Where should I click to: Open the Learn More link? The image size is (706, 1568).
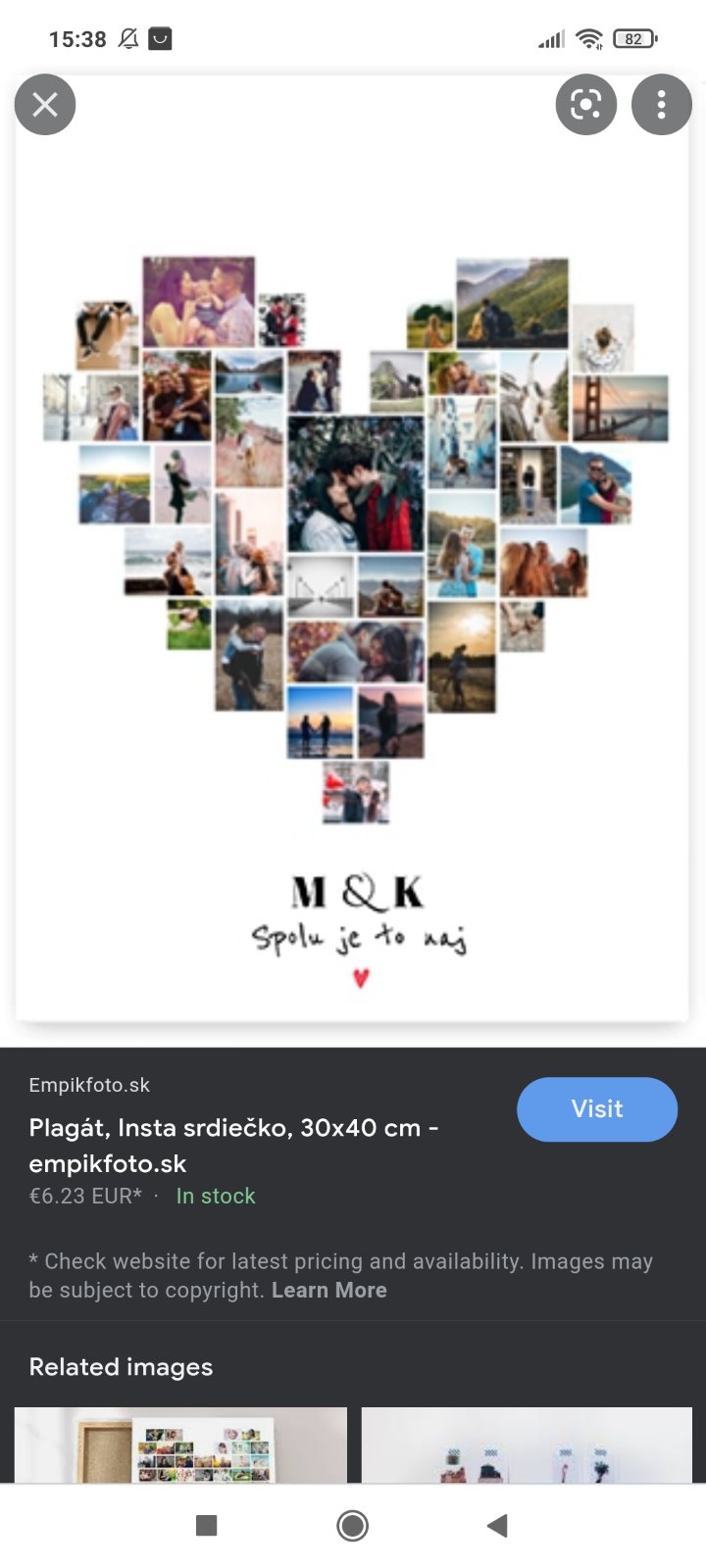click(328, 1290)
